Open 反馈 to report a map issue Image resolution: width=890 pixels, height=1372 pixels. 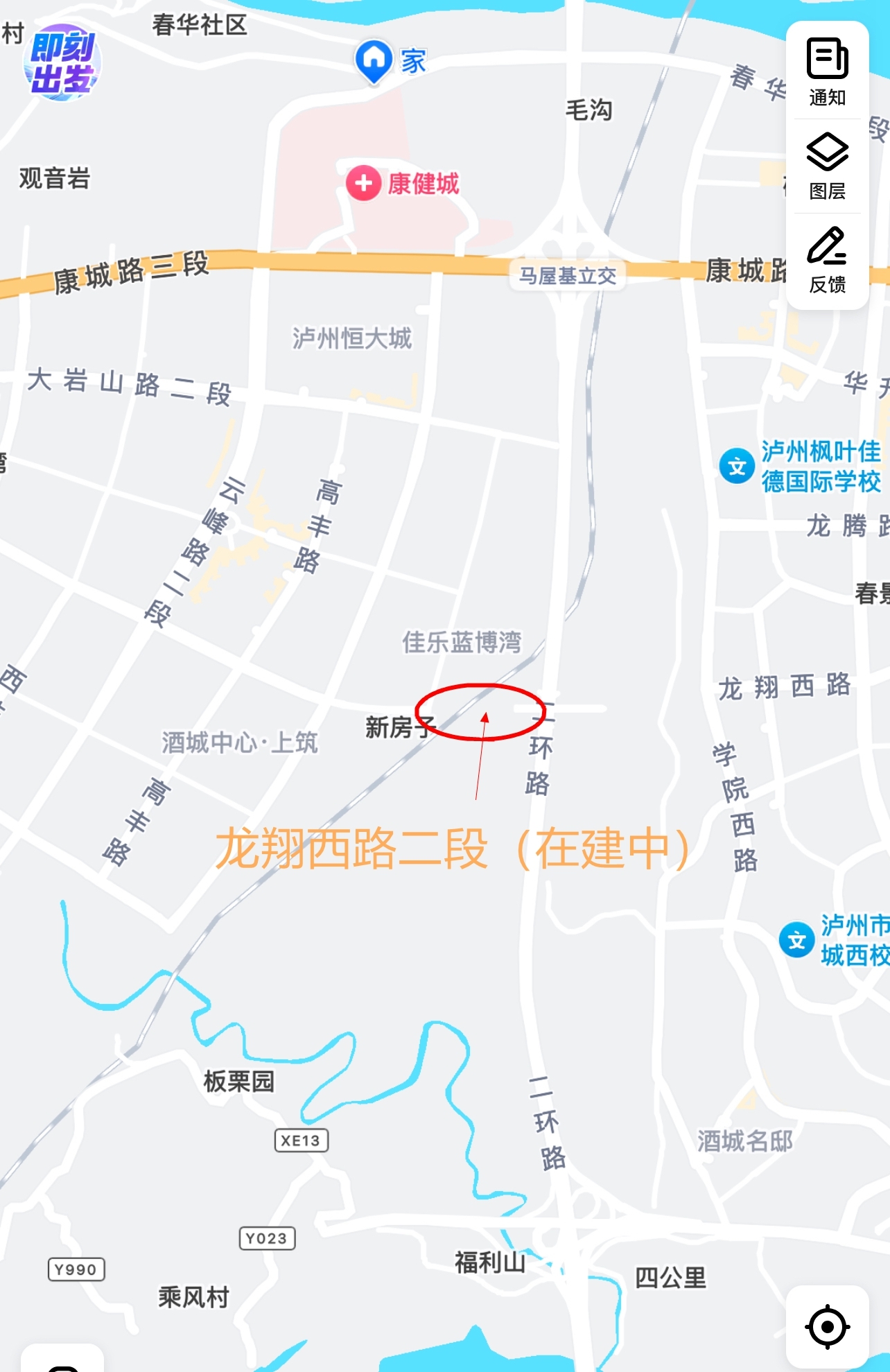[x=827, y=259]
